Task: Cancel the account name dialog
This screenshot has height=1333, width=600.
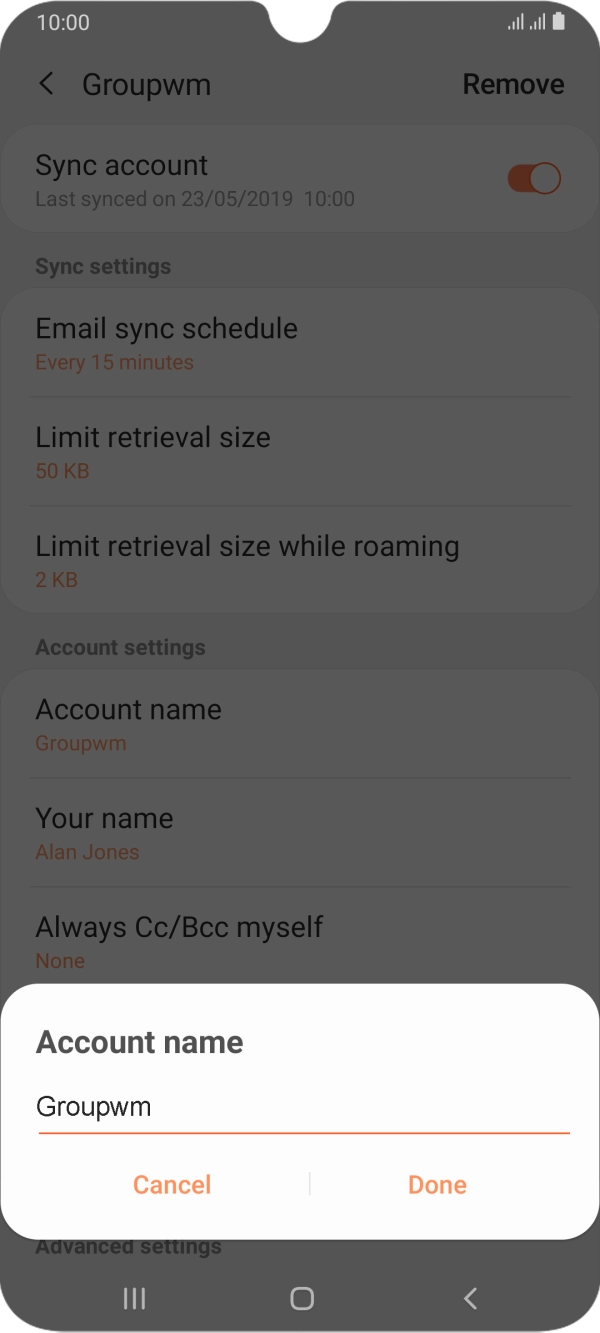Action: coord(172,1185)
